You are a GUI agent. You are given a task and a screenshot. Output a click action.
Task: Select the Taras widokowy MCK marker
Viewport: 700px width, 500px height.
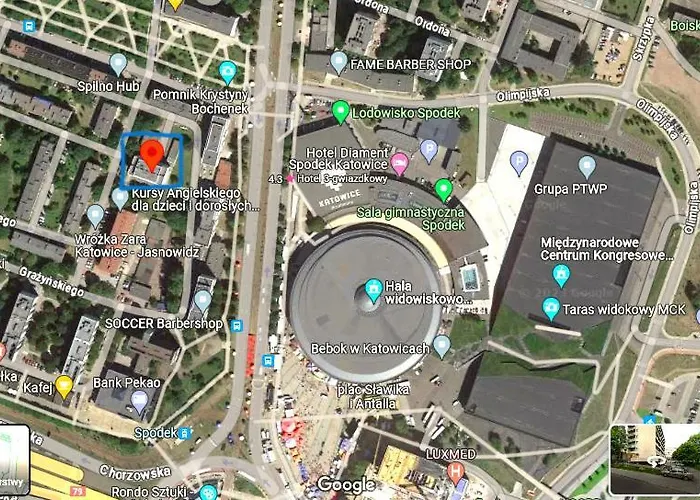pos(550,308)
